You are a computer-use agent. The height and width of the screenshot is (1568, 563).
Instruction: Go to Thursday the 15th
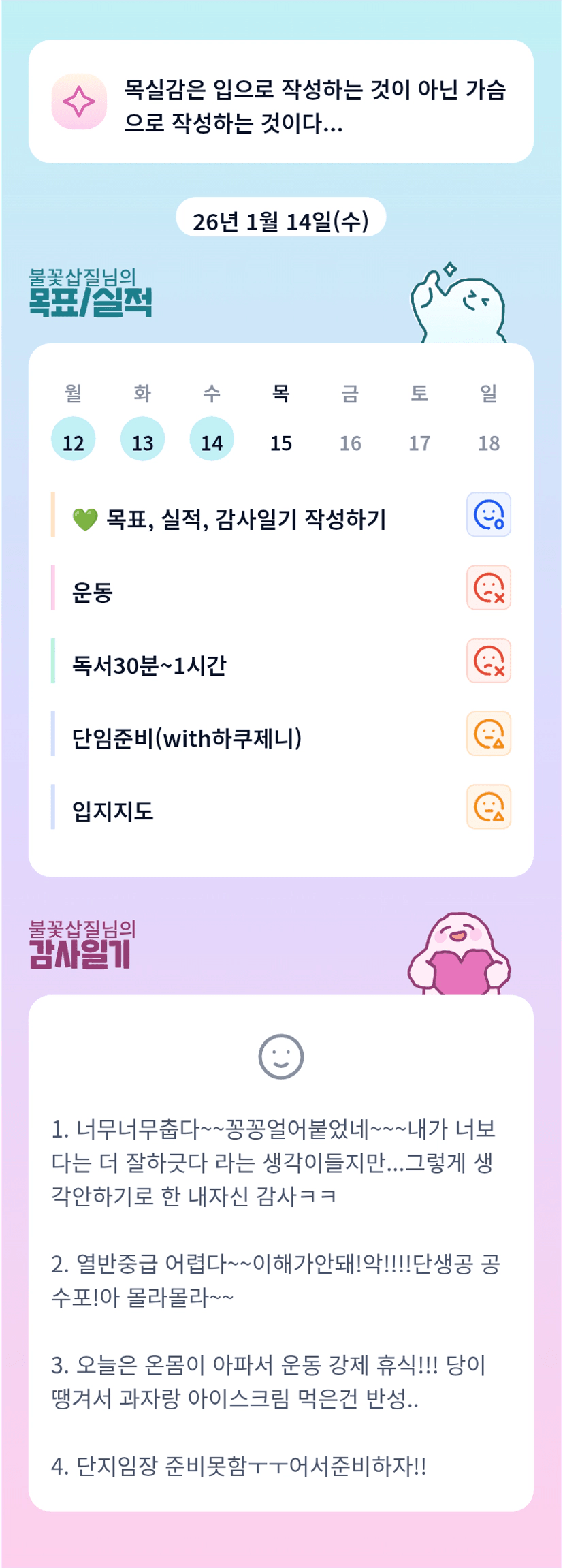coord(281,442)
